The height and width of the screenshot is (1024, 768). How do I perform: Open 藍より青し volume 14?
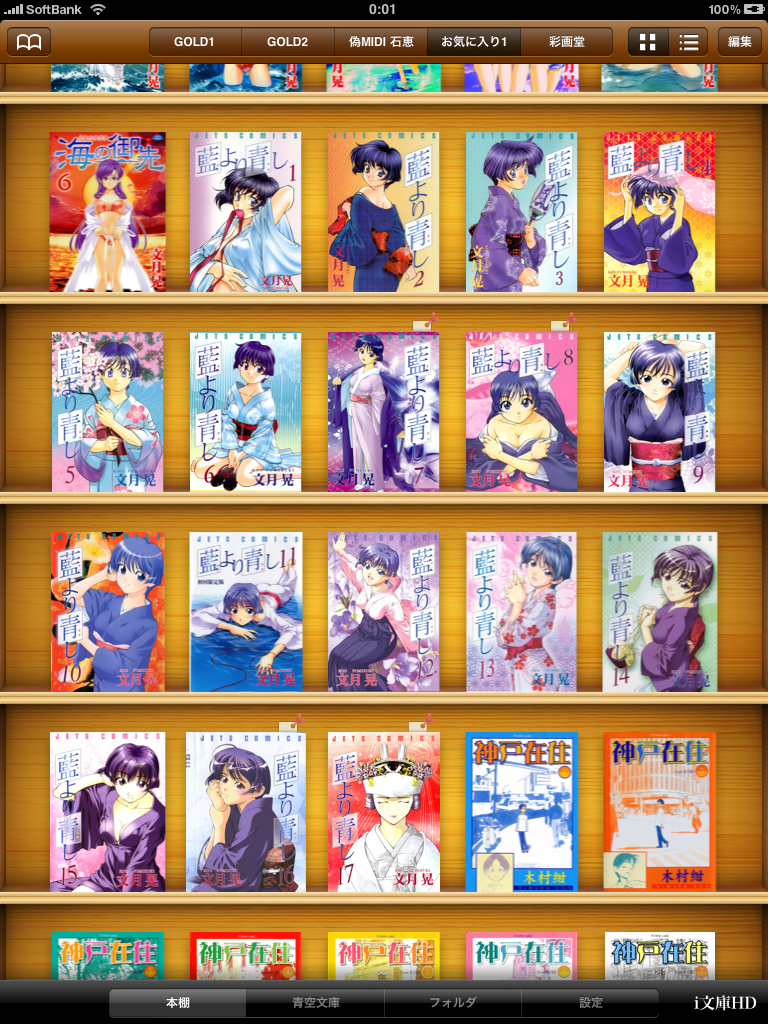click(x=659, y=612)
